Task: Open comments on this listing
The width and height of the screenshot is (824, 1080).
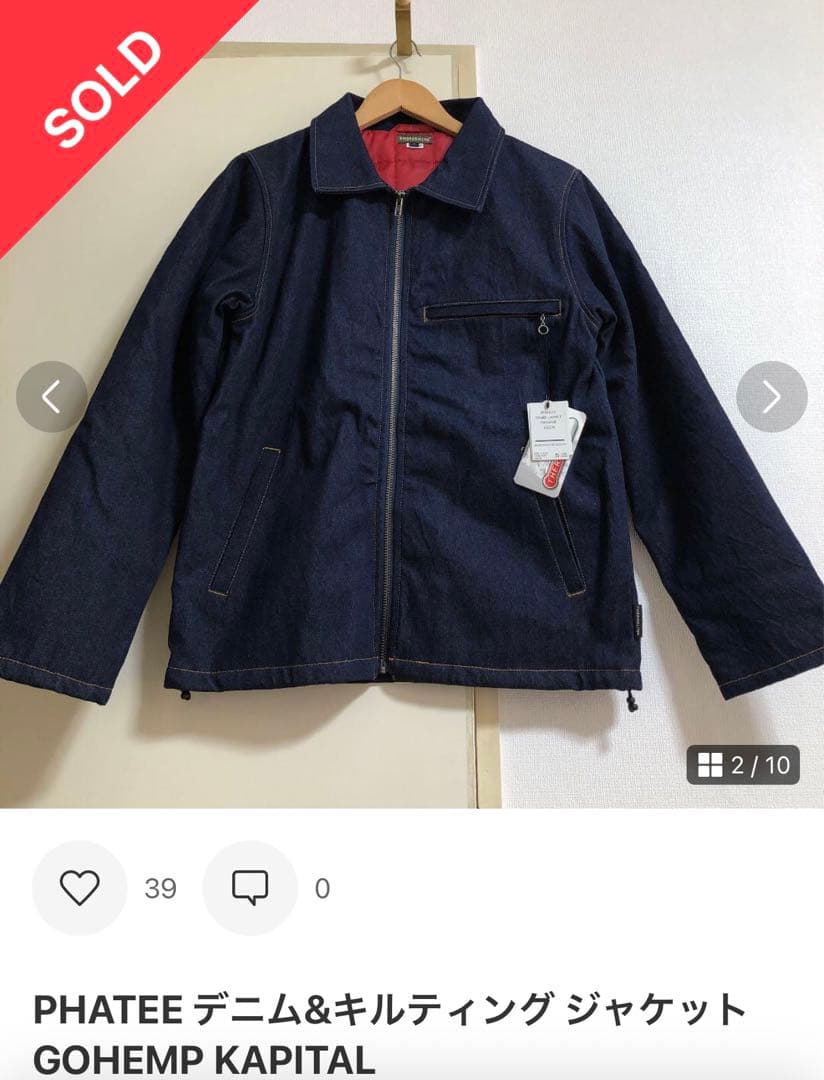Action: click(x=250, y=888)
